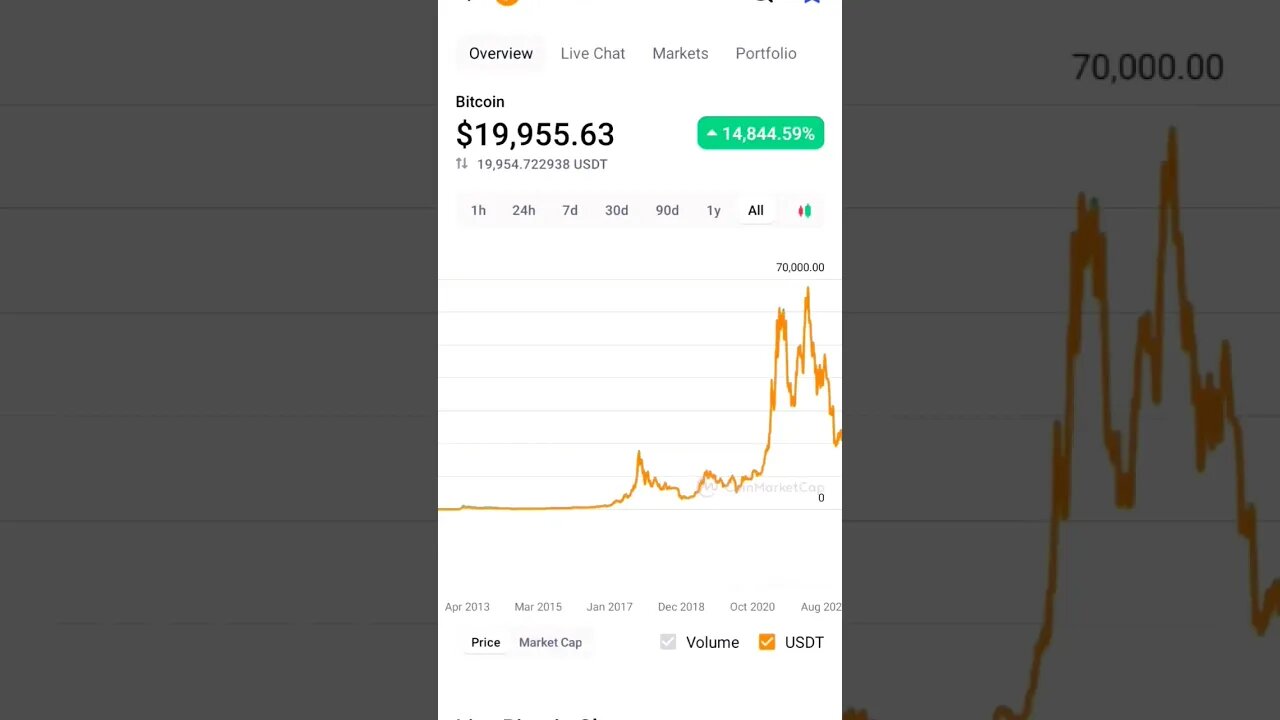Choose the 90d chart range
The image size is (1280, 720).
click(x=666, y=211)
